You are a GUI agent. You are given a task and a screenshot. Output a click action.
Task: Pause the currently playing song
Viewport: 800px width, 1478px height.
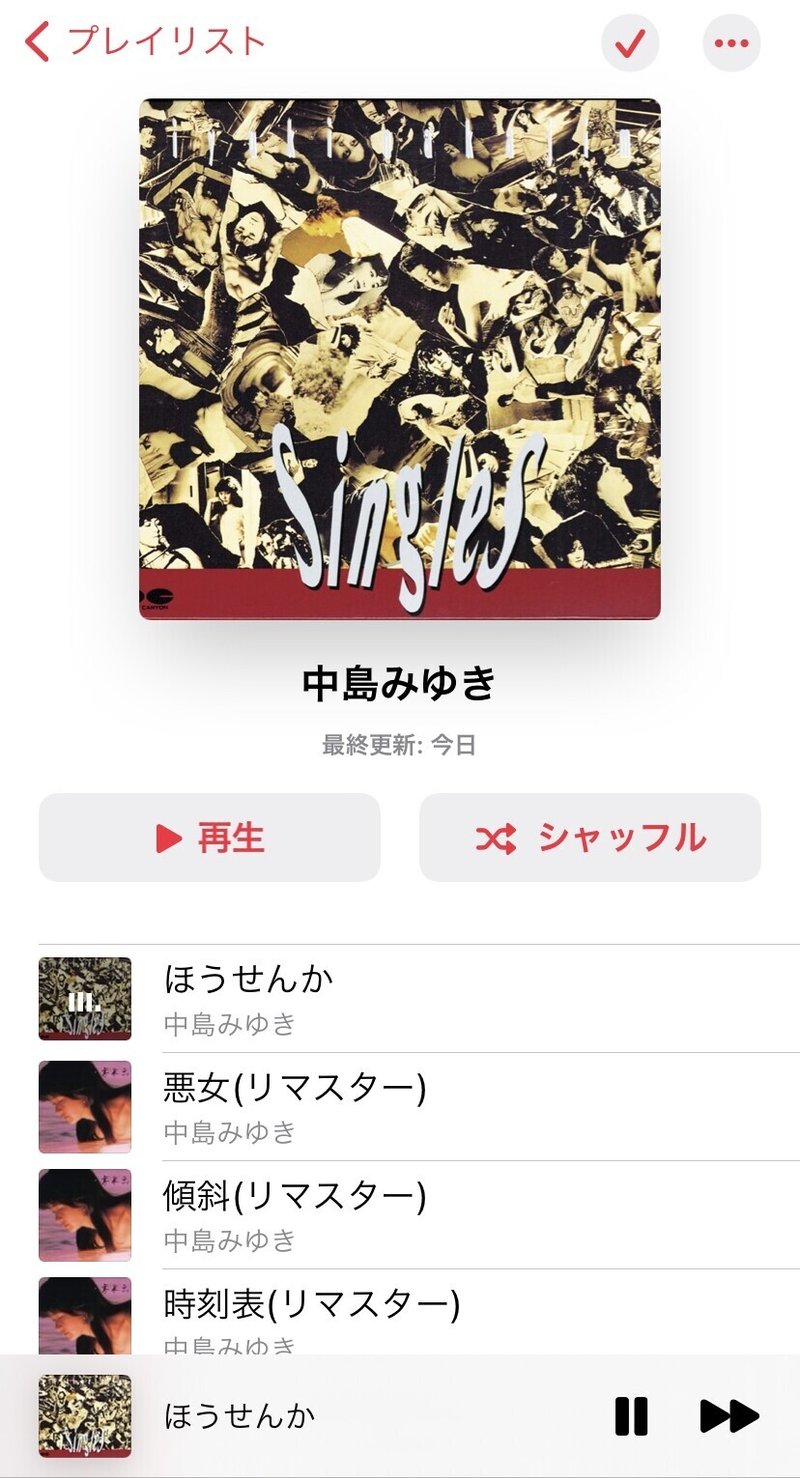(629, 1414)
